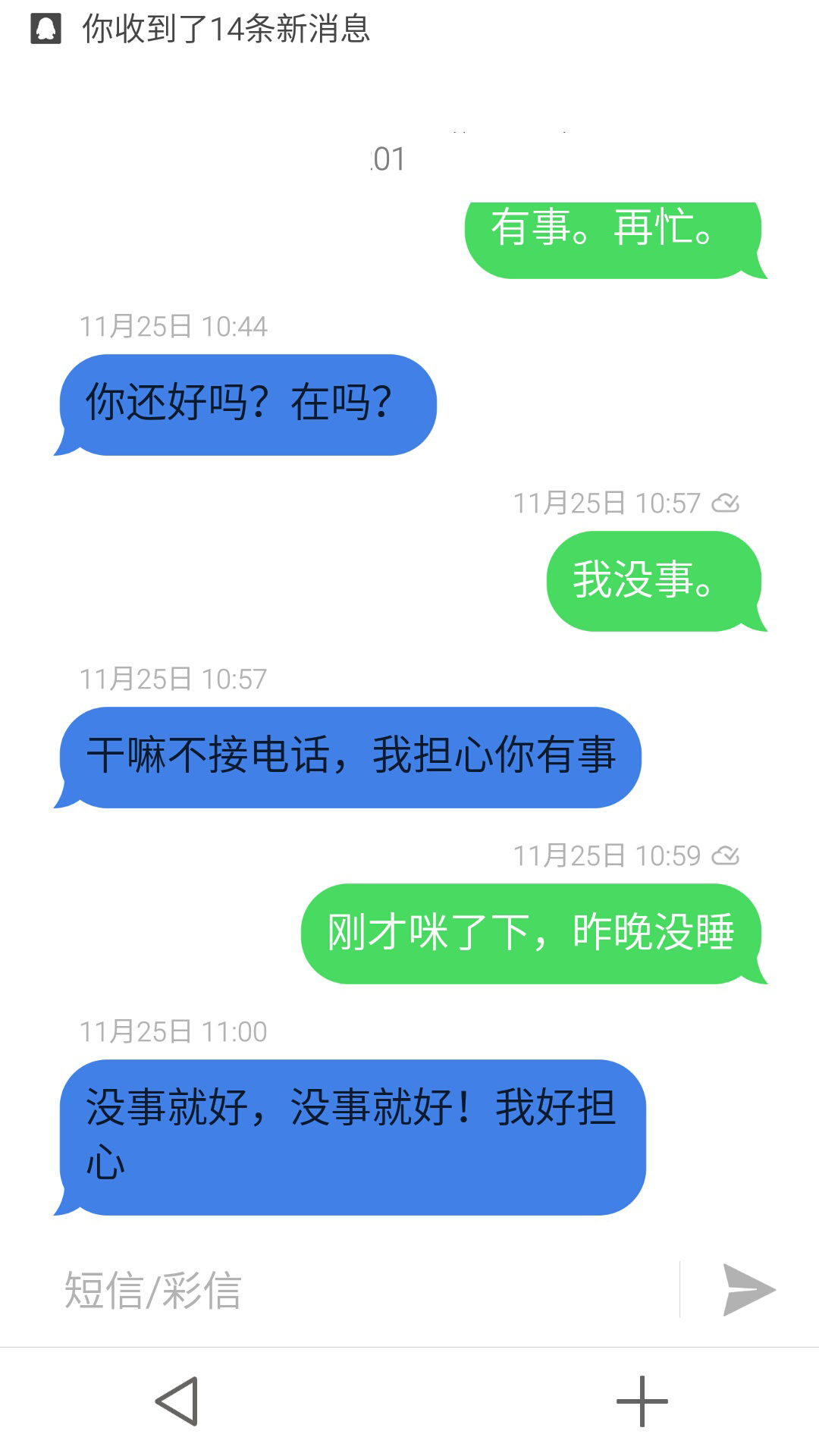Send the message with the arrow icon
The width and height of the screenshot is (819, 1456).
click(748, 1289)
